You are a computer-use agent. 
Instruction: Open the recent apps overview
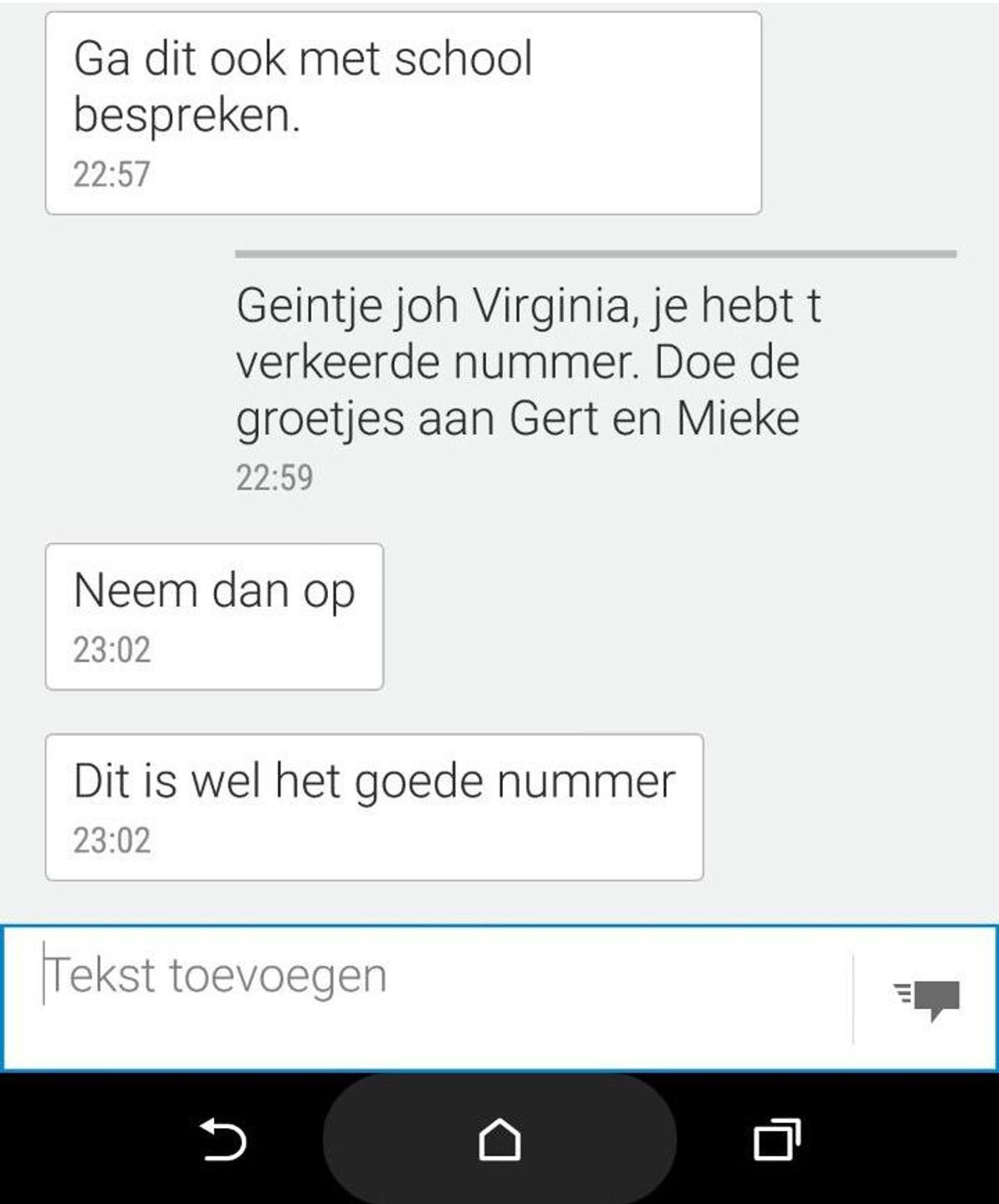coord(776,1140)
